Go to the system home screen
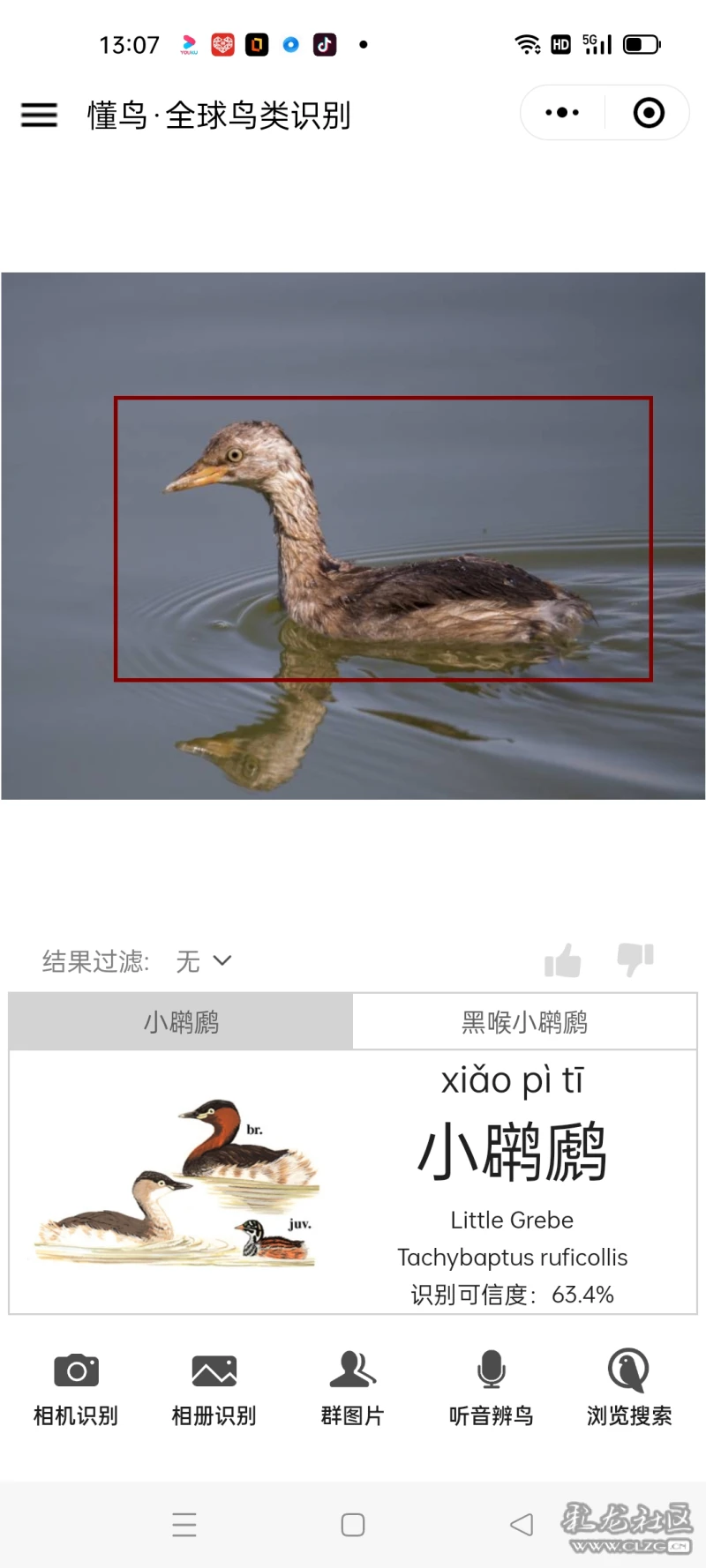This screenshot has height=1568, width=706. pos(353,1524)
